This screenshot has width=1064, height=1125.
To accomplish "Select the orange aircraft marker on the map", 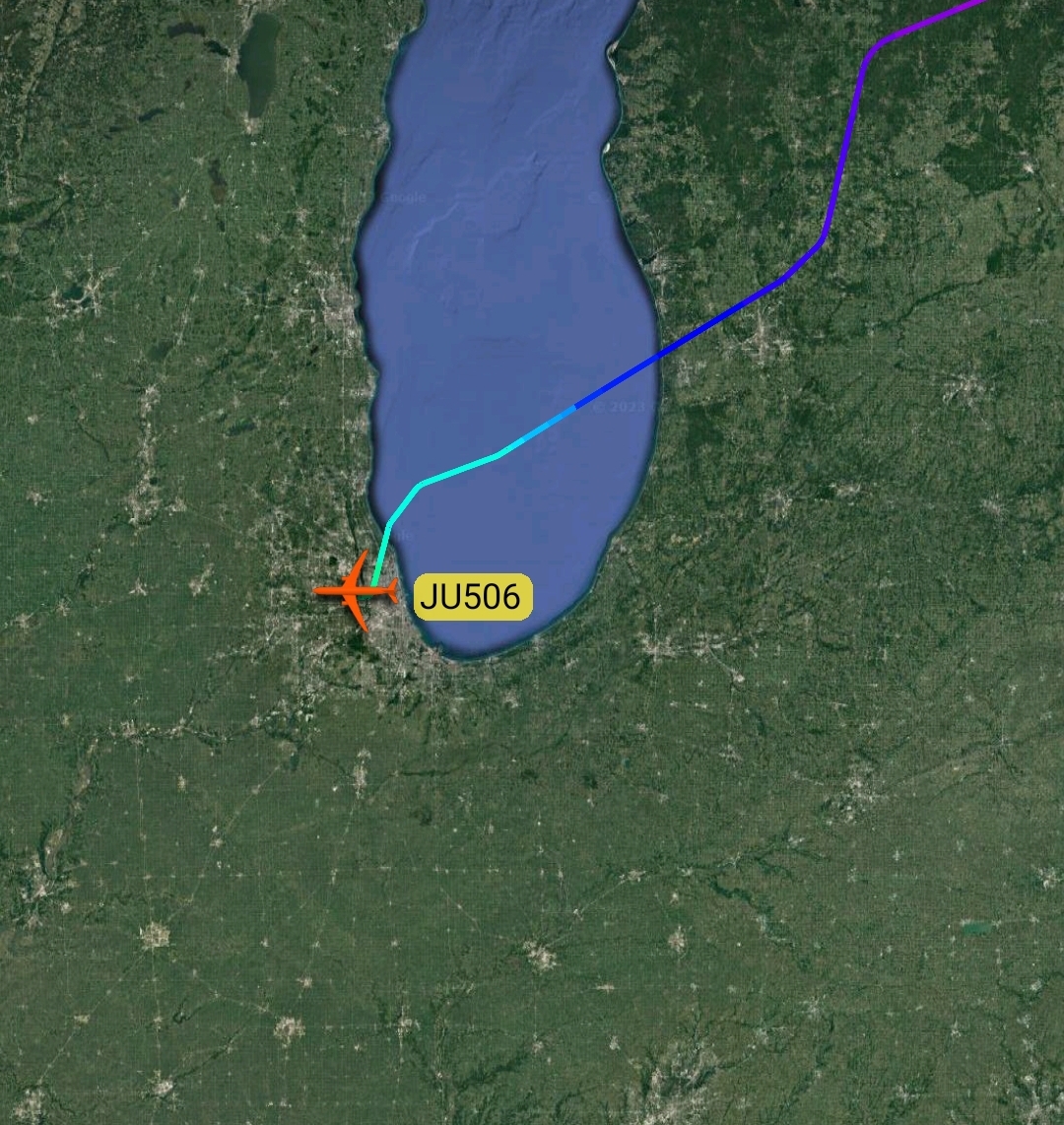I will pyautogui.click(x=358, y=591).
